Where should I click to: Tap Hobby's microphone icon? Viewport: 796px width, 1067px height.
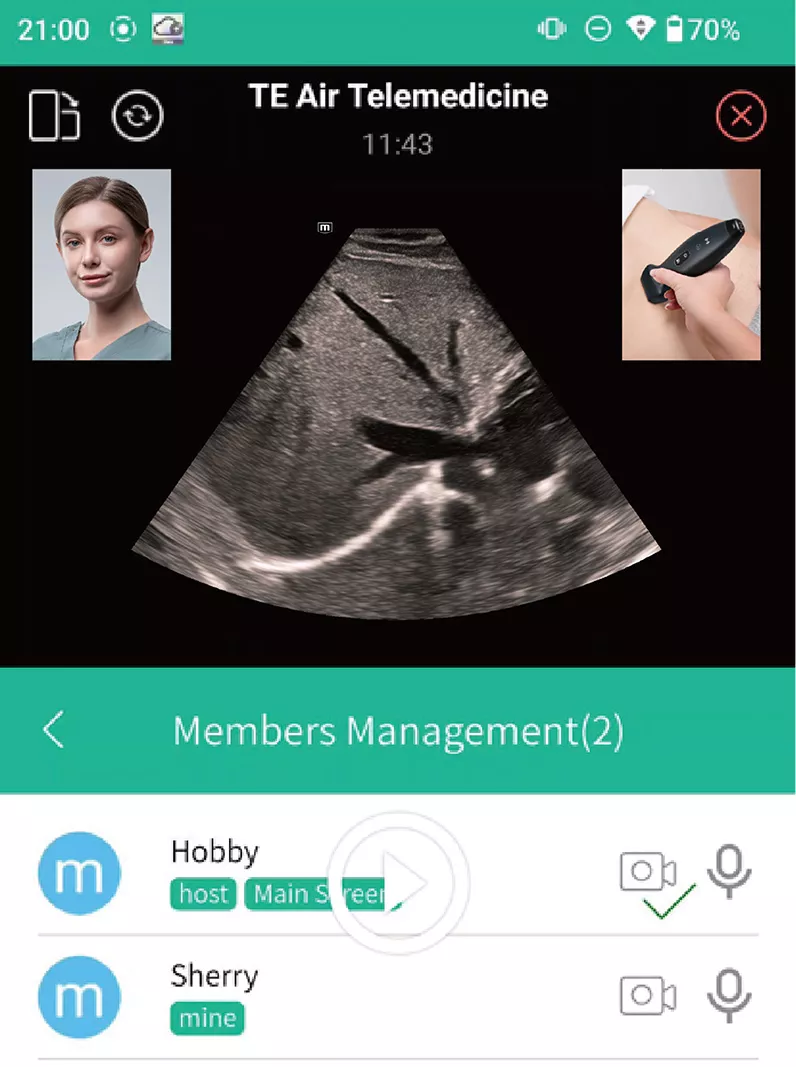click(x=731, y=872)
